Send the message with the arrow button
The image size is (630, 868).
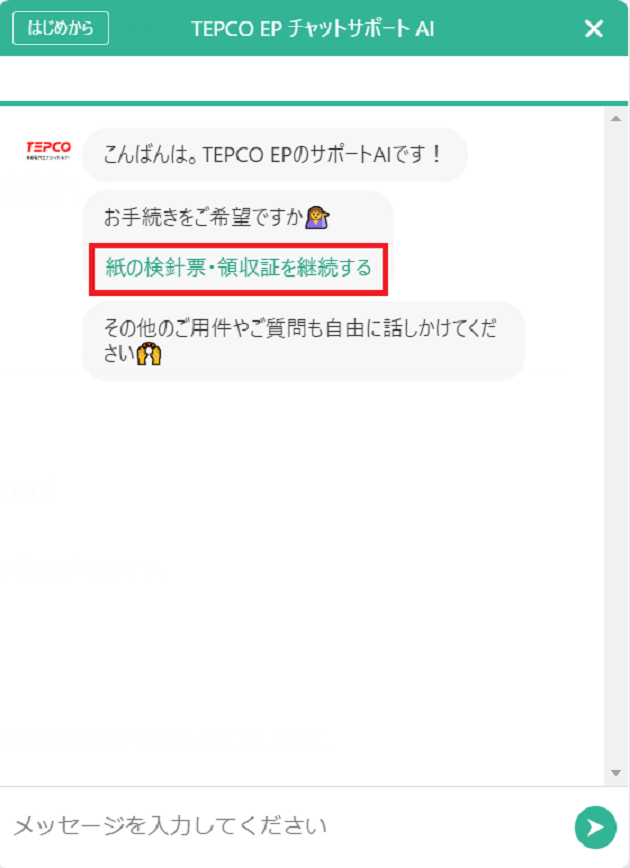tap(595, 827)
